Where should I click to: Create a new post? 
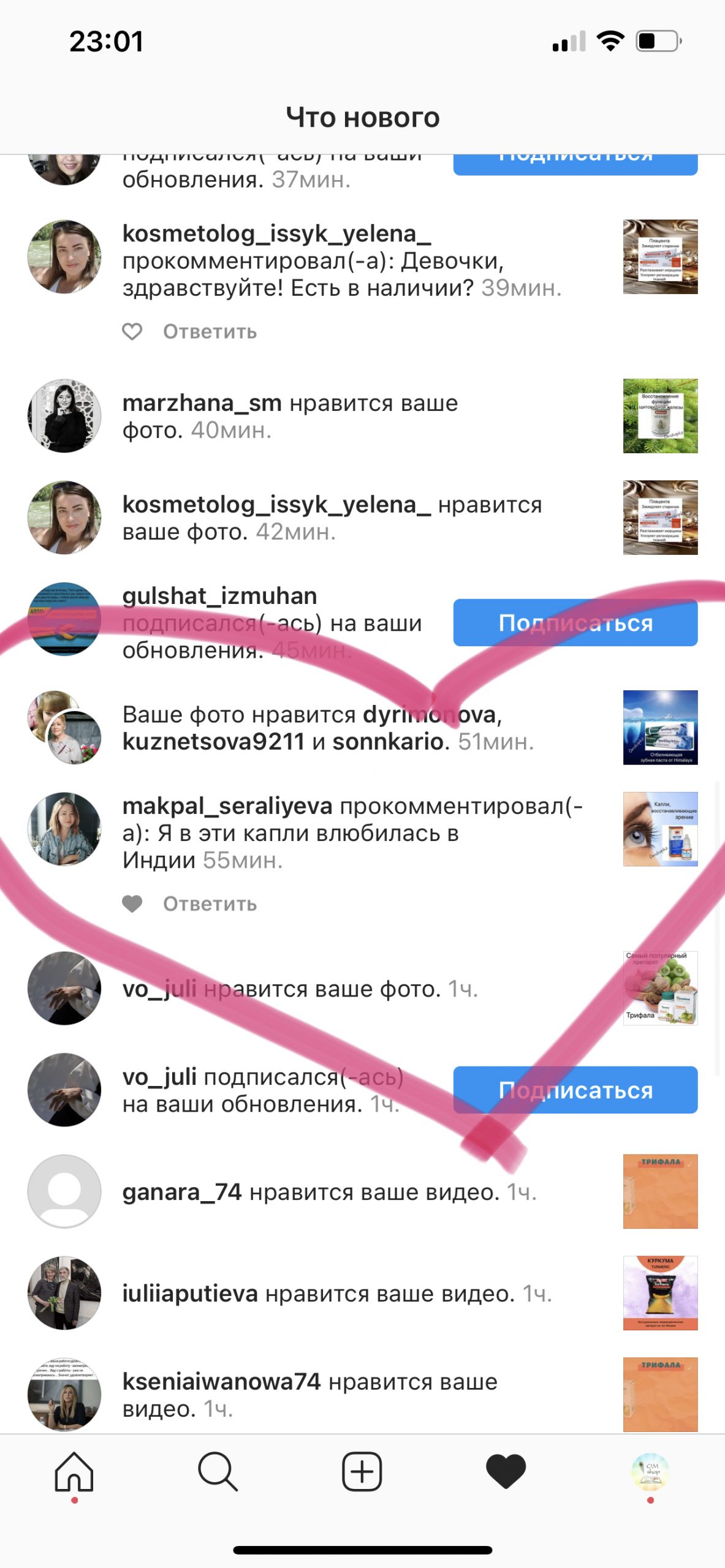[x=362, y=1471]
